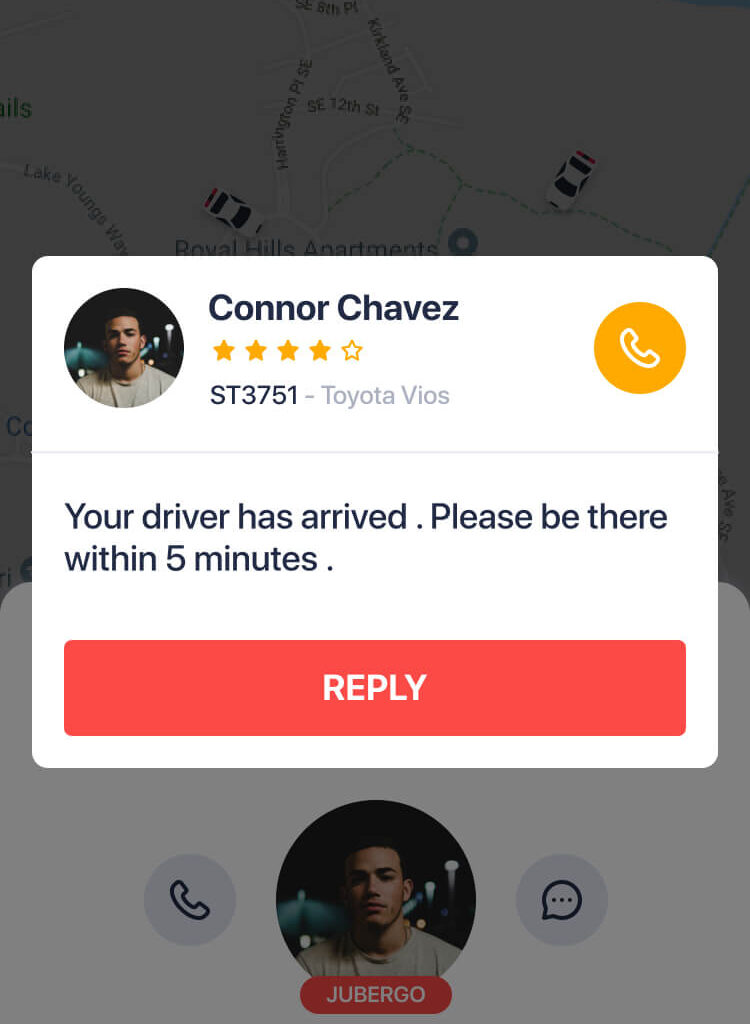This screenshot has width=750, height=1024.
Task: Tap the red REPLY button
Action: coord(374,687)
